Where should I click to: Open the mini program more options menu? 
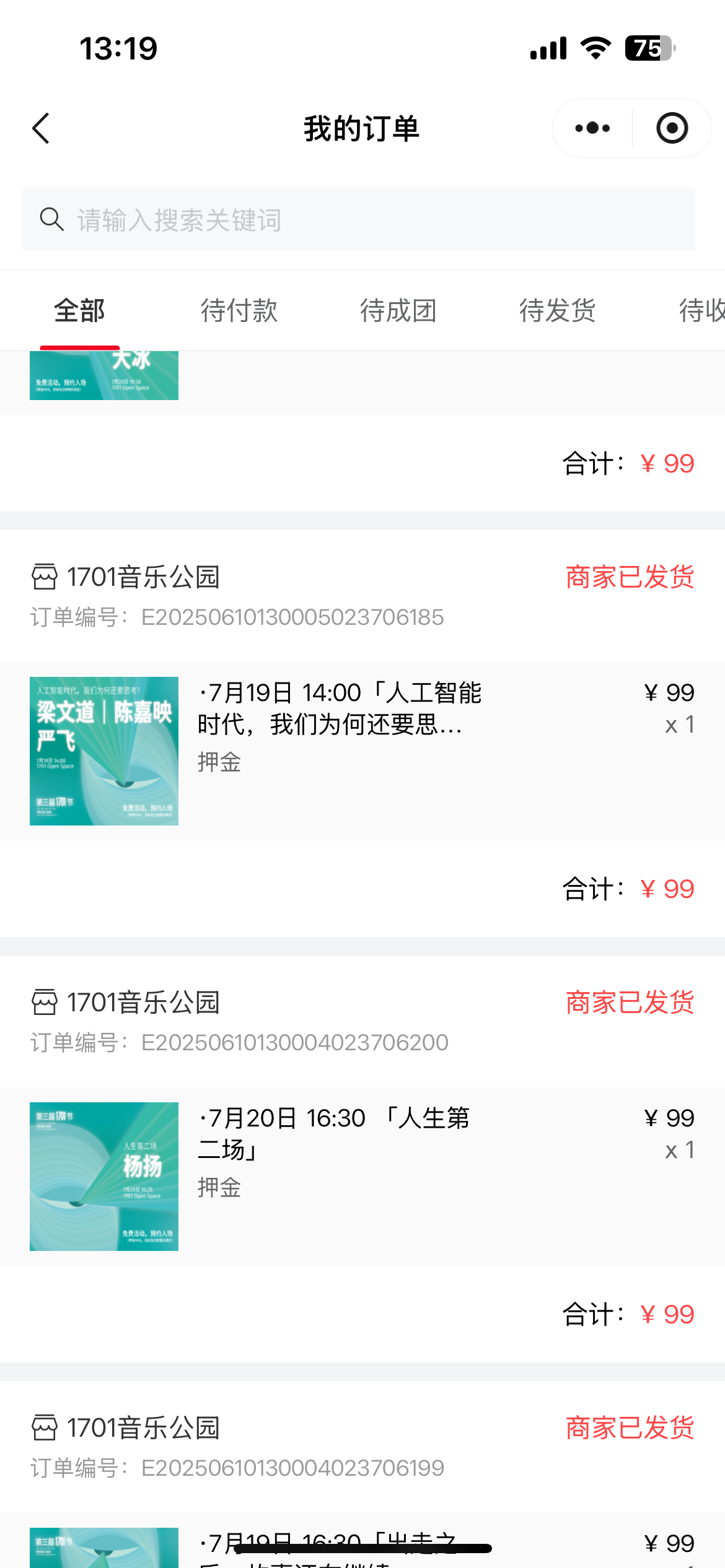[x=592, y=128]
